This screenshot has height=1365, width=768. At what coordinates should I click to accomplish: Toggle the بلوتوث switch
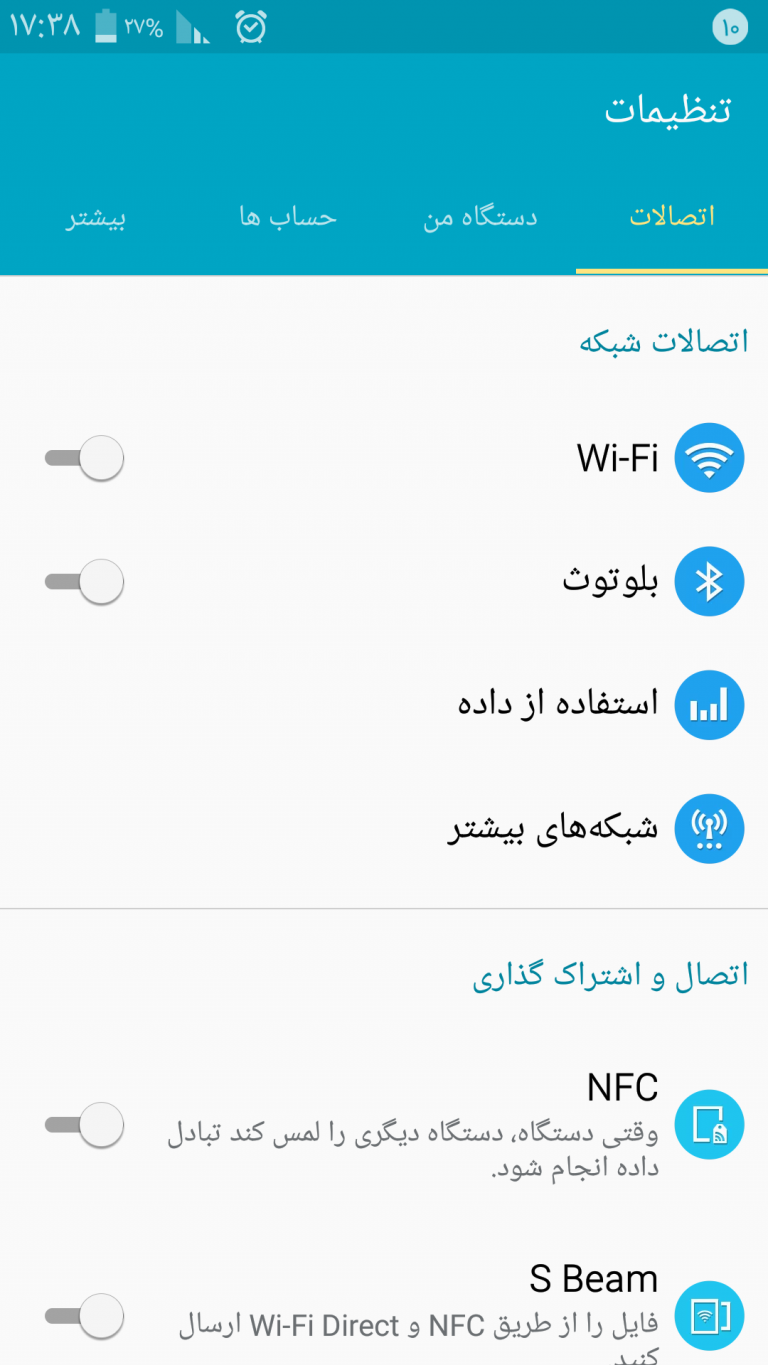click(x=85, y=582)
